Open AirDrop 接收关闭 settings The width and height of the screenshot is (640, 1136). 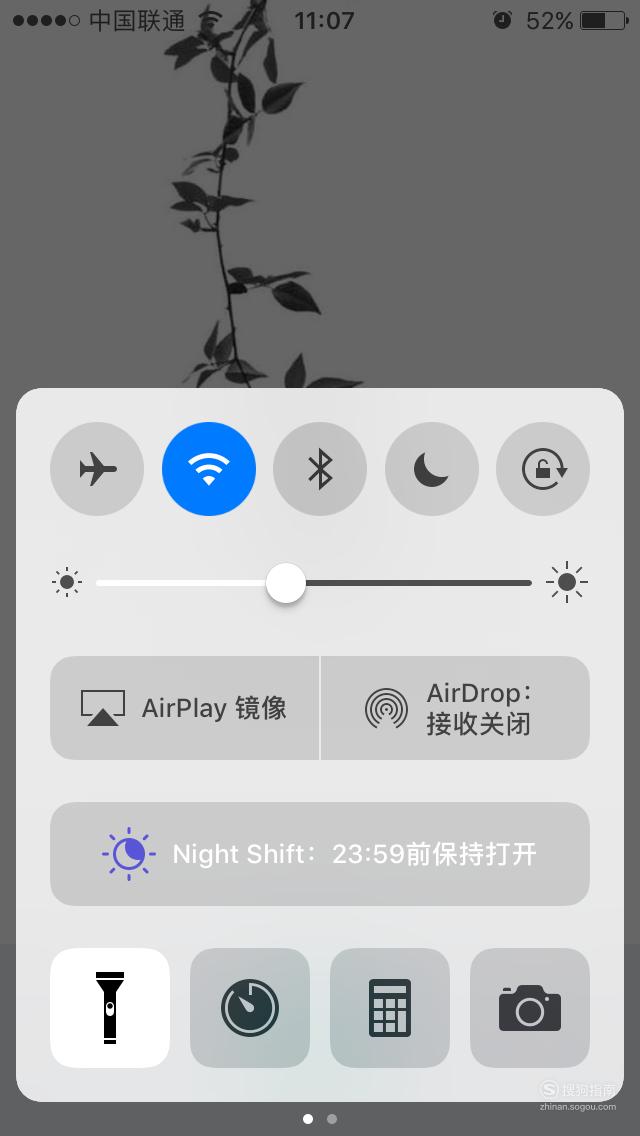coord(455,708)
